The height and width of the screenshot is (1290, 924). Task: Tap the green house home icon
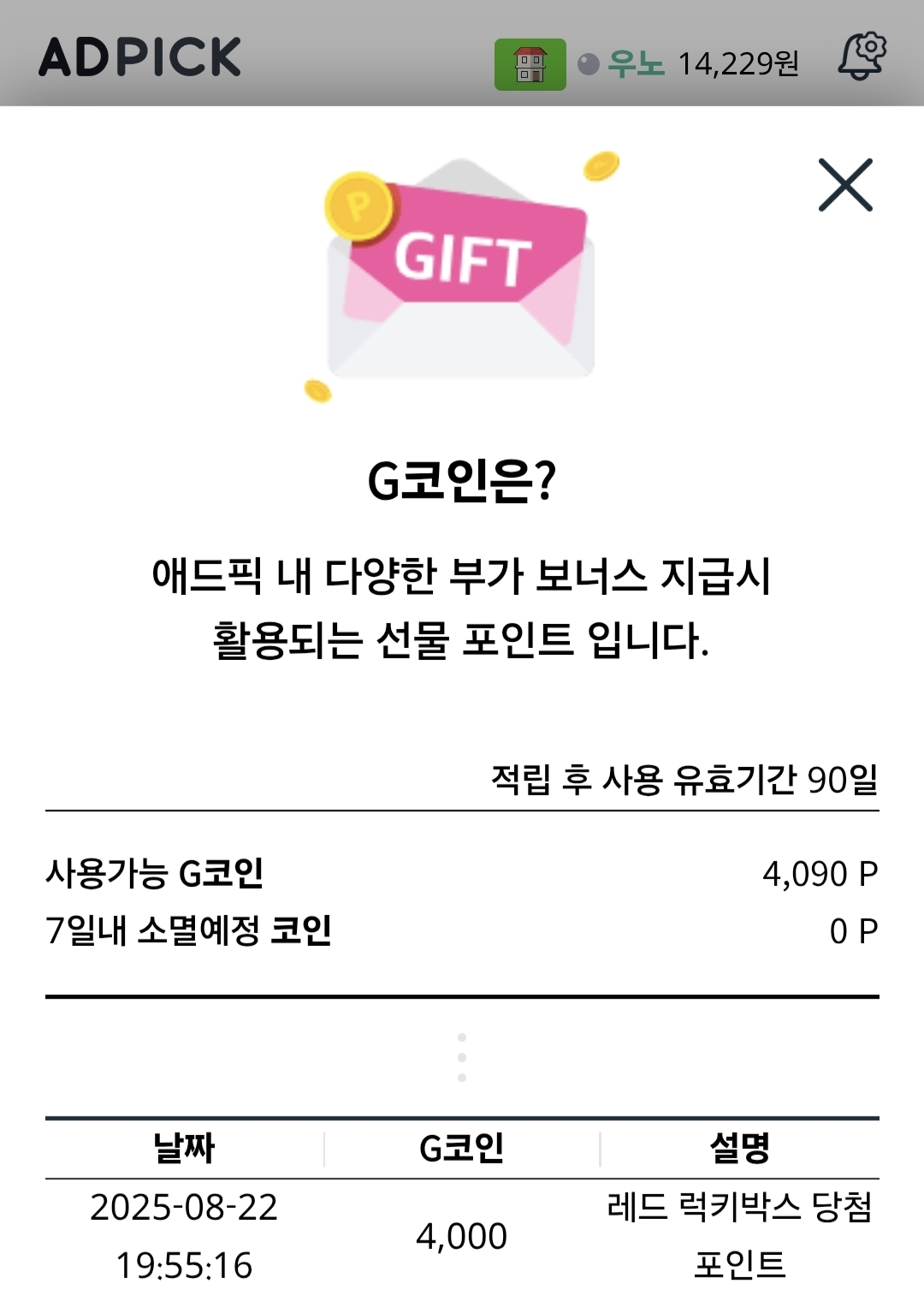click(x=530, y=64)
